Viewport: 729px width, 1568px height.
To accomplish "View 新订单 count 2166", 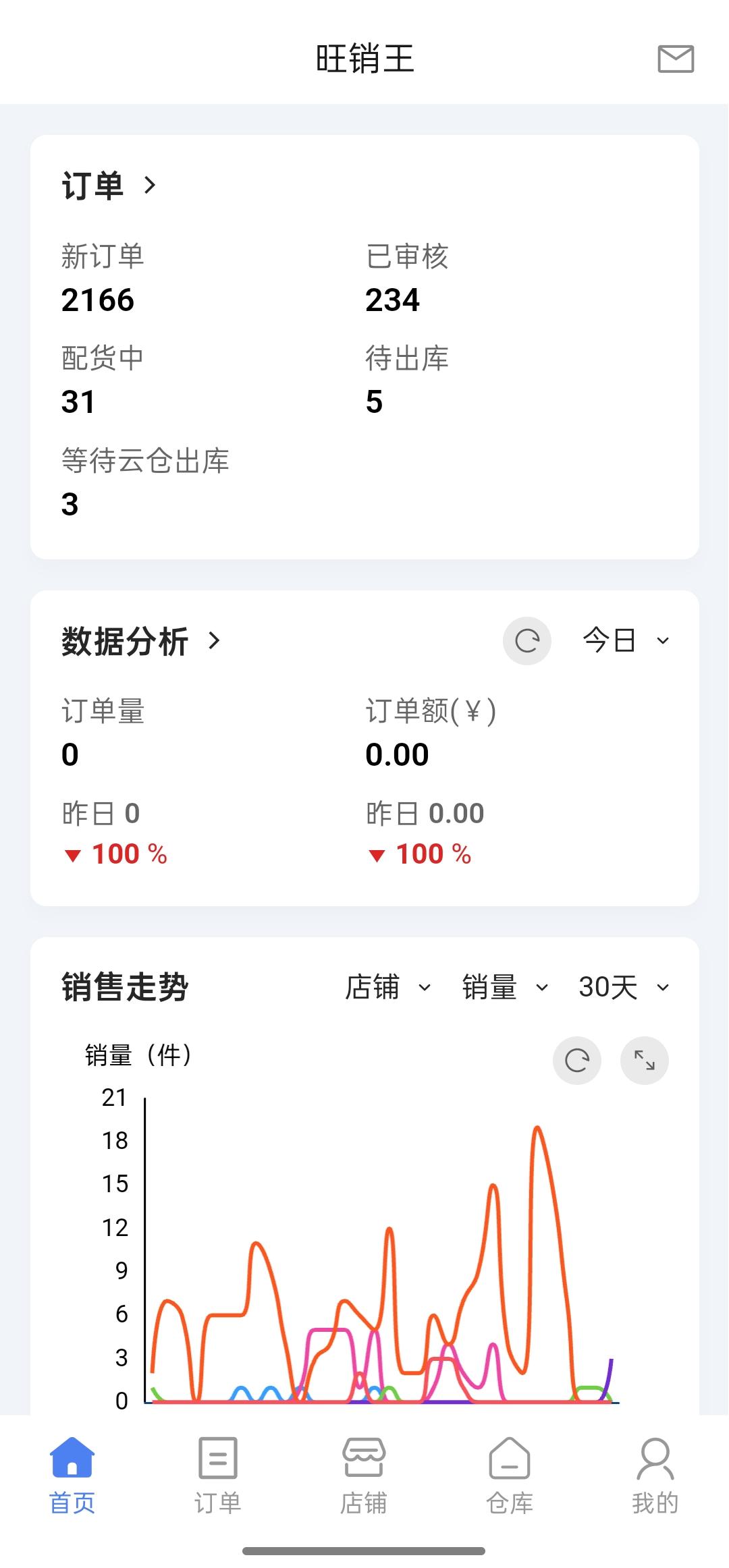I will coord(103,279).
